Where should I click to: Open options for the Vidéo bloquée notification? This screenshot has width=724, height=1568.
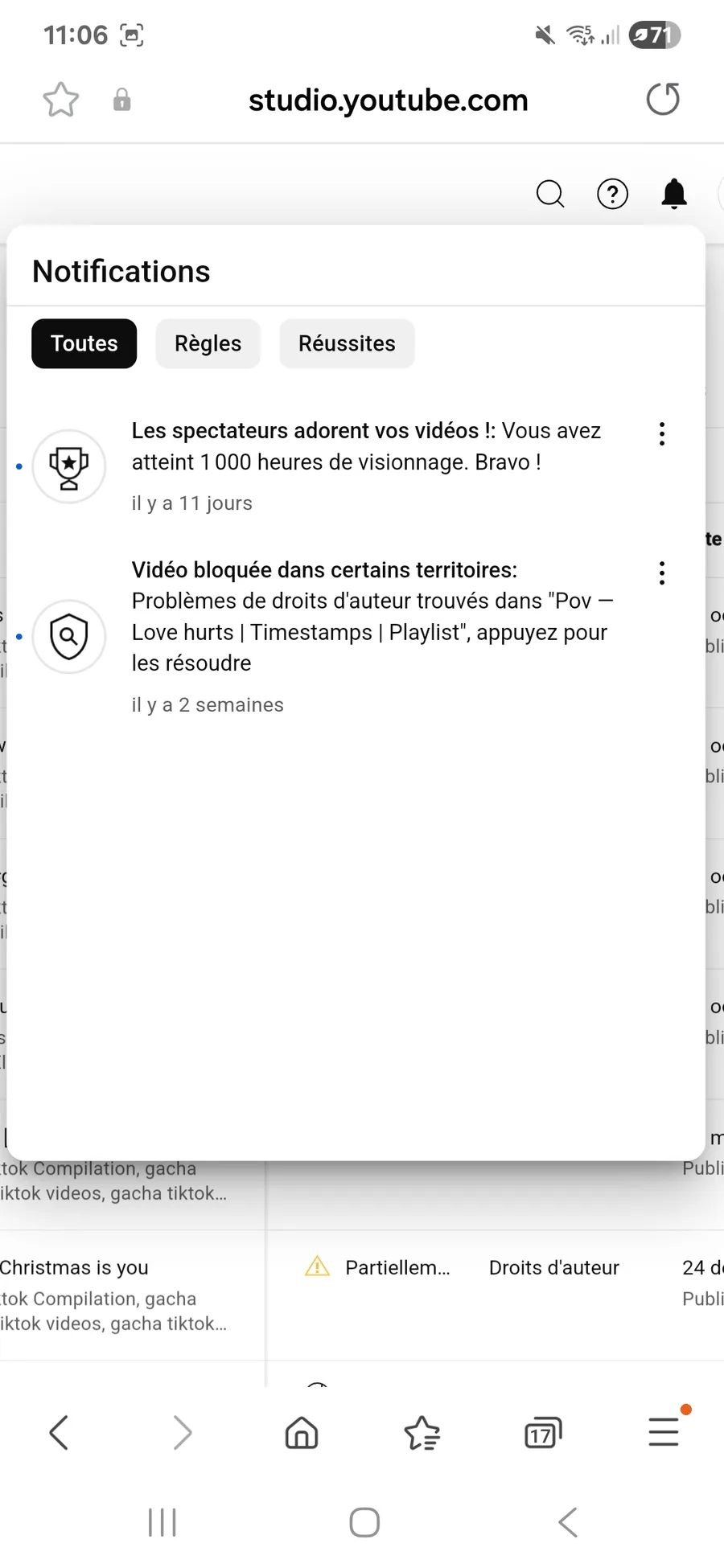click(662, 573)
